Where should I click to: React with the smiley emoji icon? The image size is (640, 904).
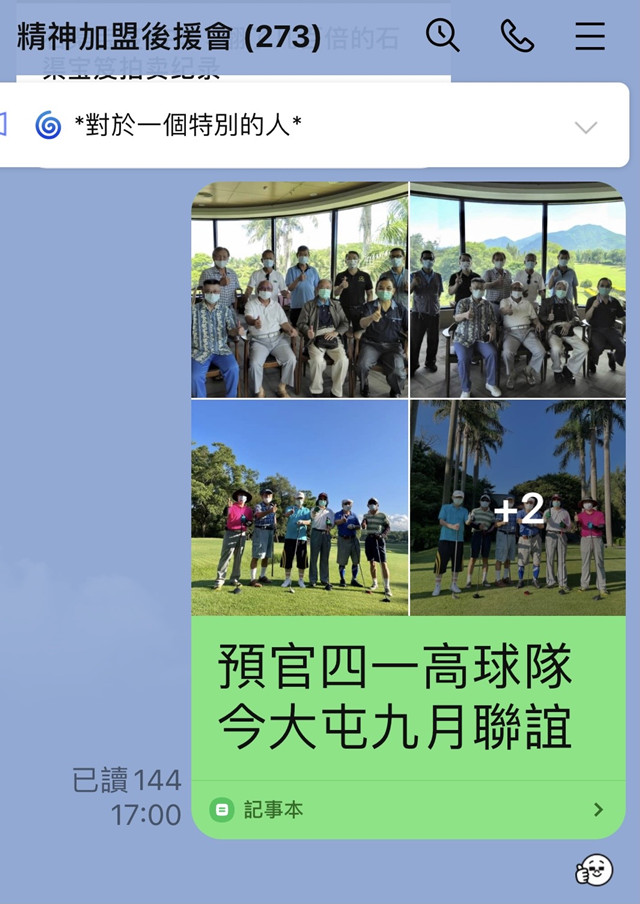pos(594,870)
